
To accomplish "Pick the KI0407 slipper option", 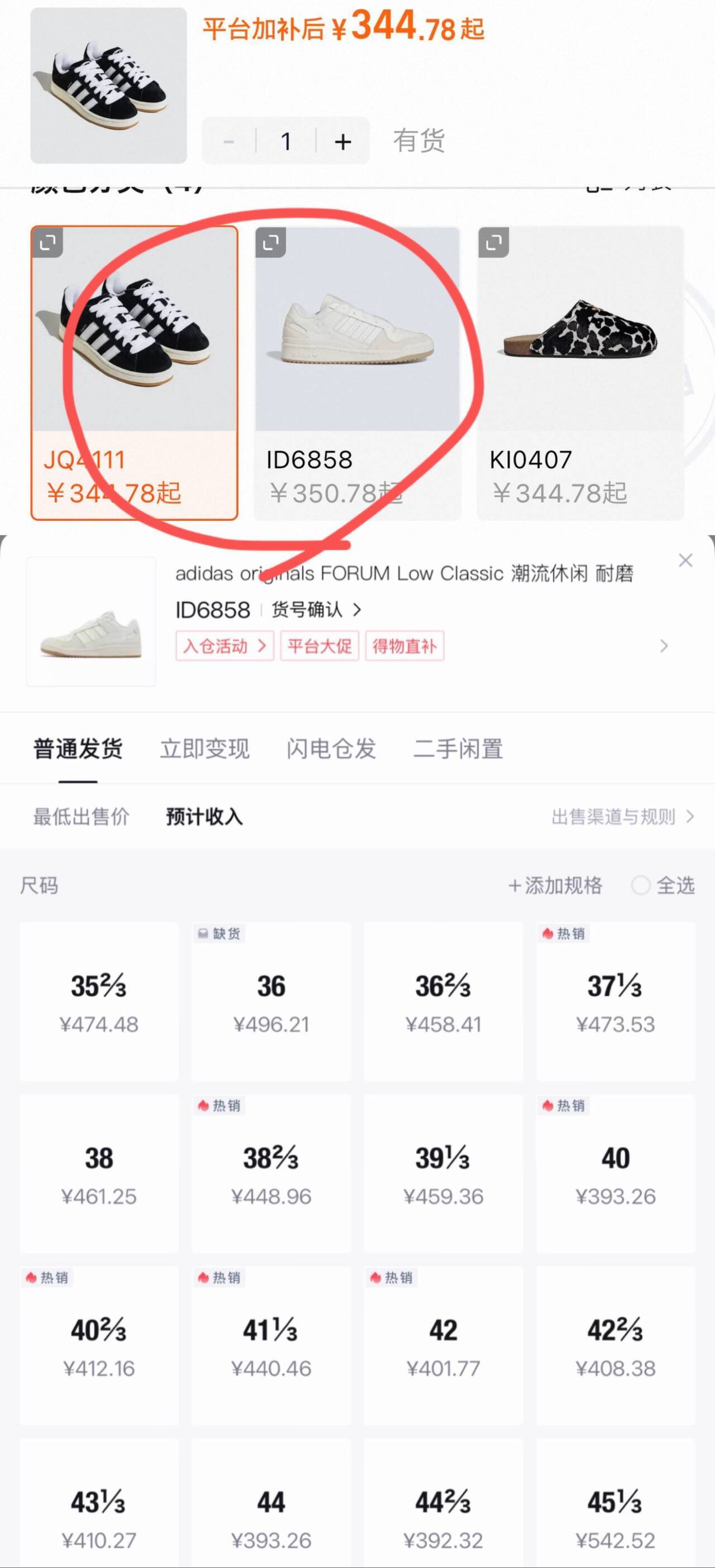I will point(580,373).
